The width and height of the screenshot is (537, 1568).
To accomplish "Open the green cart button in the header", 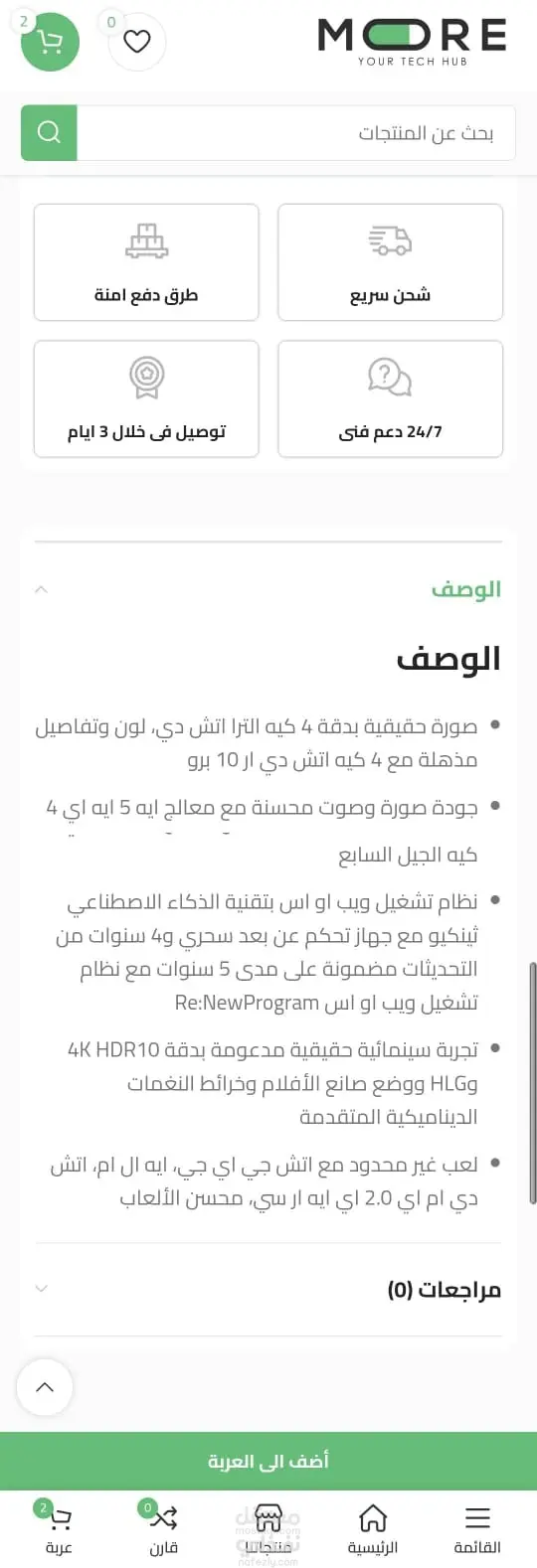I will tap(50, 43).
